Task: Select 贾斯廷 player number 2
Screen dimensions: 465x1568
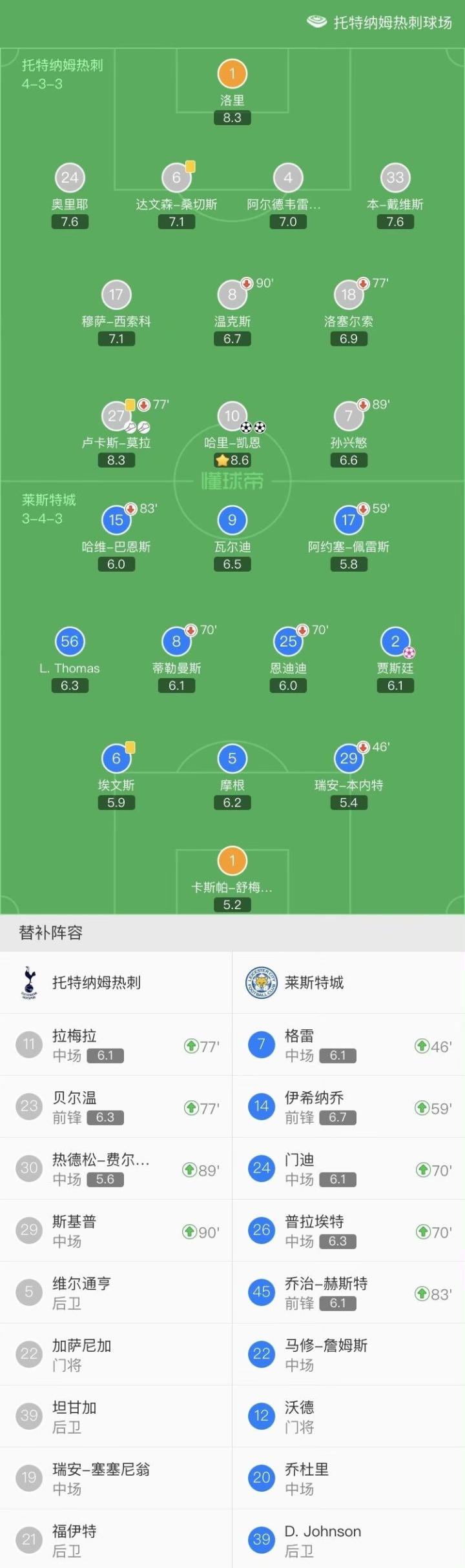Action: (395, 641)
